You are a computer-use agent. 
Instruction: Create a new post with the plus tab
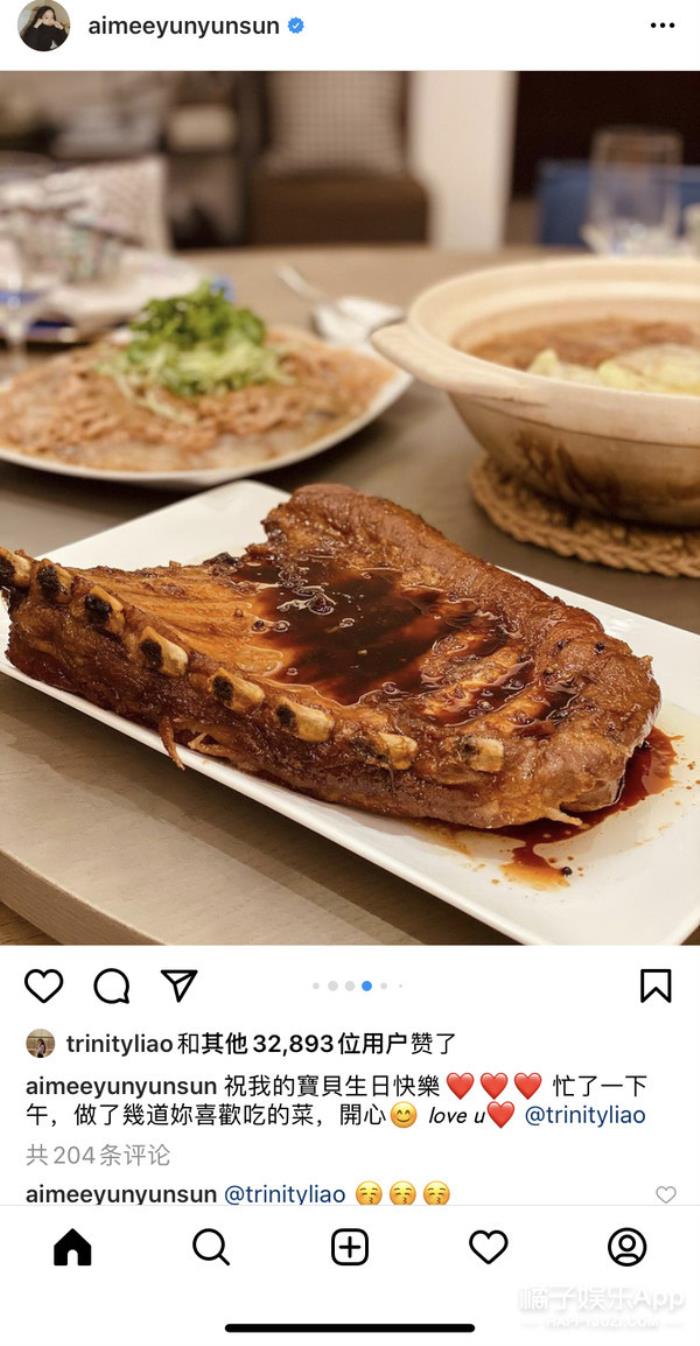pos(350,1247)
